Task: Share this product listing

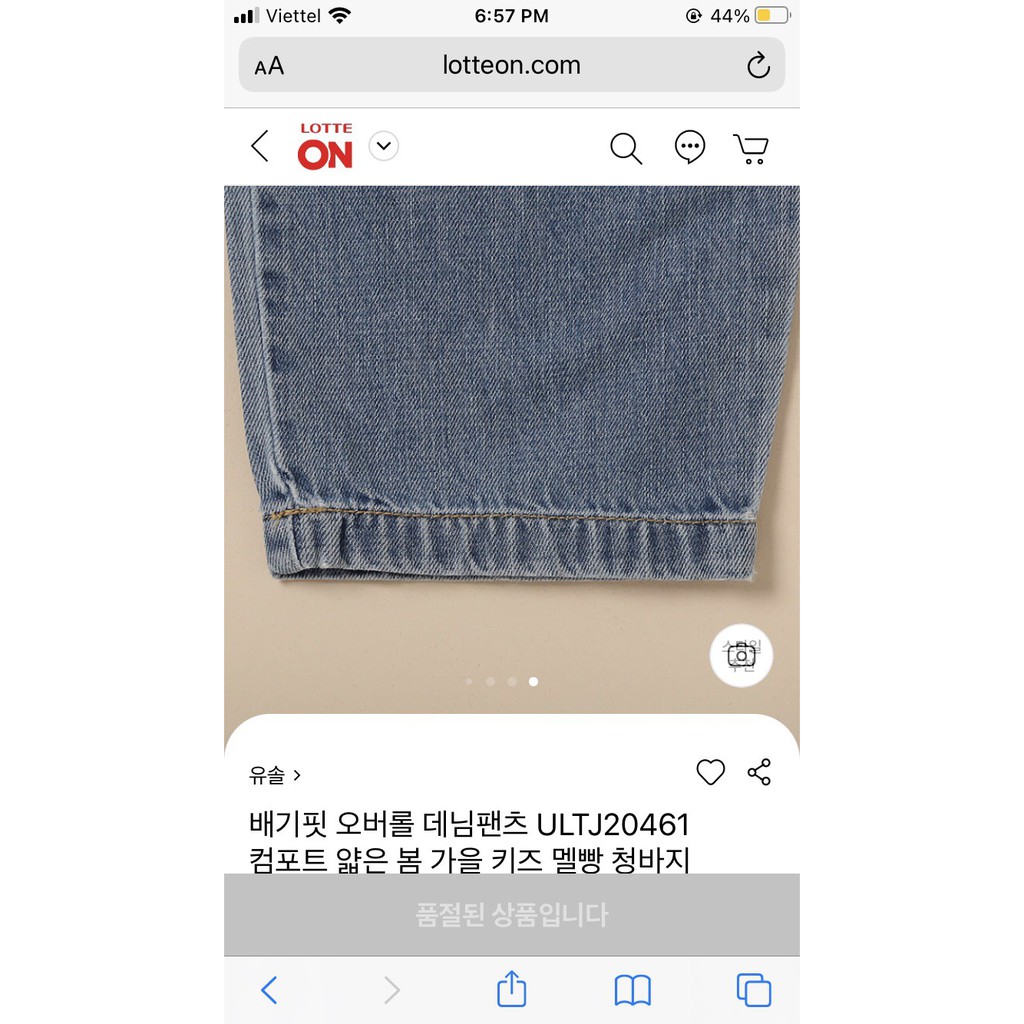Action: coord(759,772)
